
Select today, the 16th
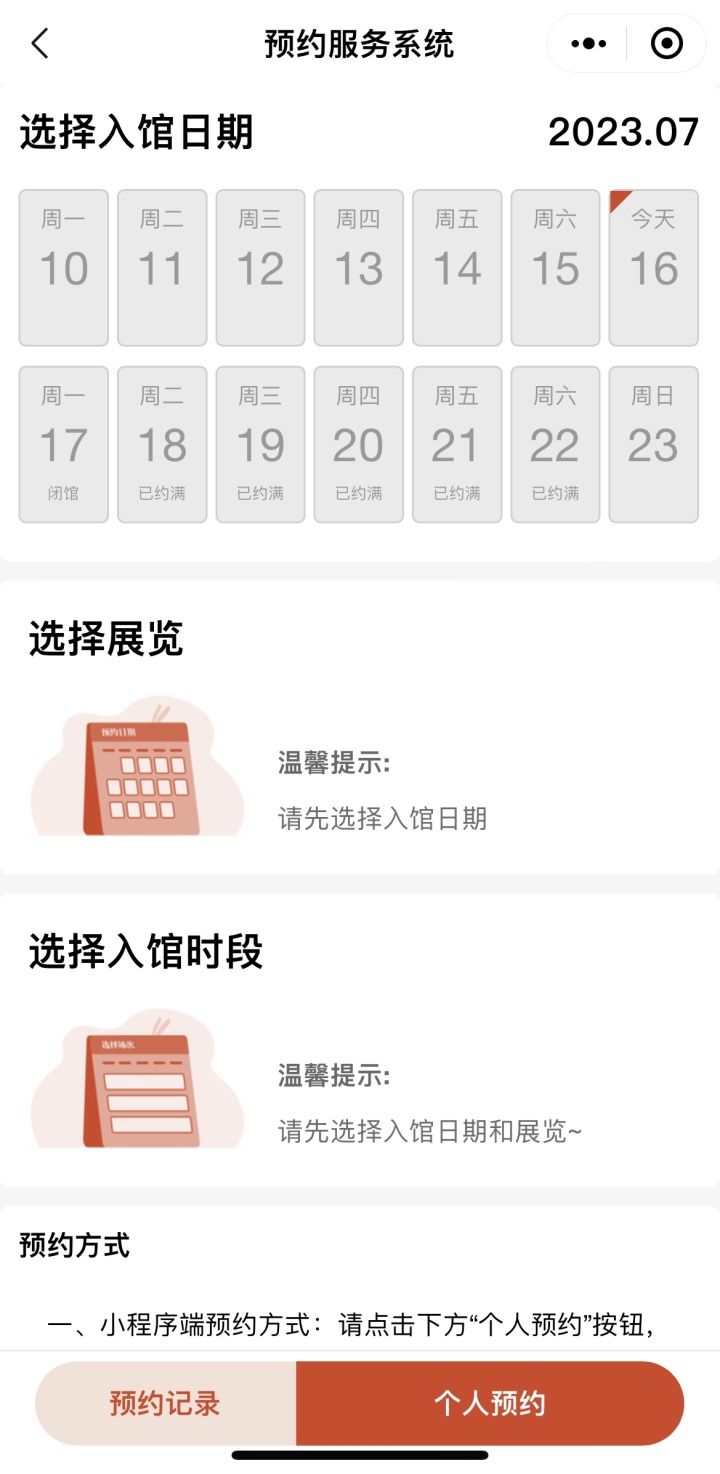point(654,268)
